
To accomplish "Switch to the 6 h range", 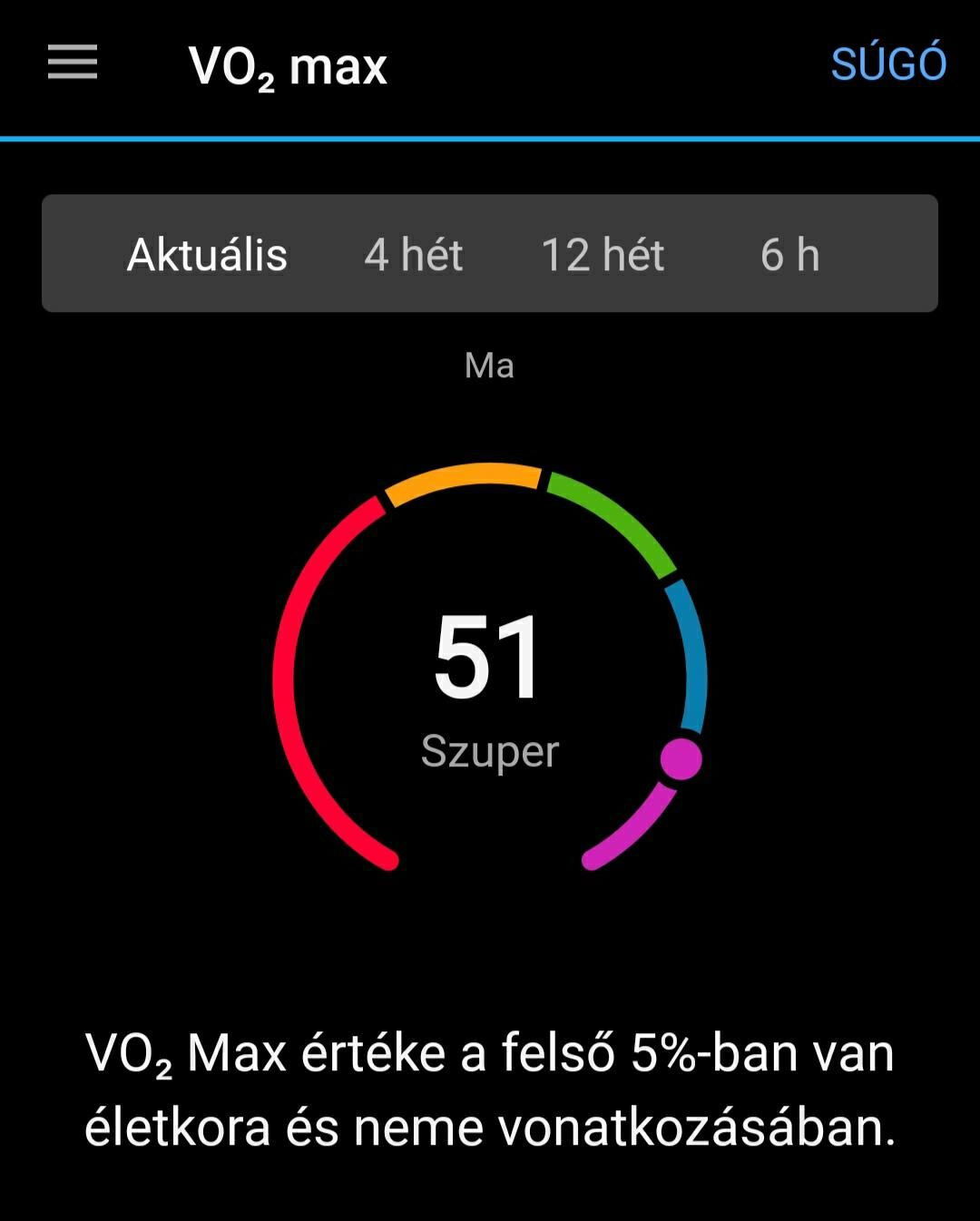I will point(789,255).
